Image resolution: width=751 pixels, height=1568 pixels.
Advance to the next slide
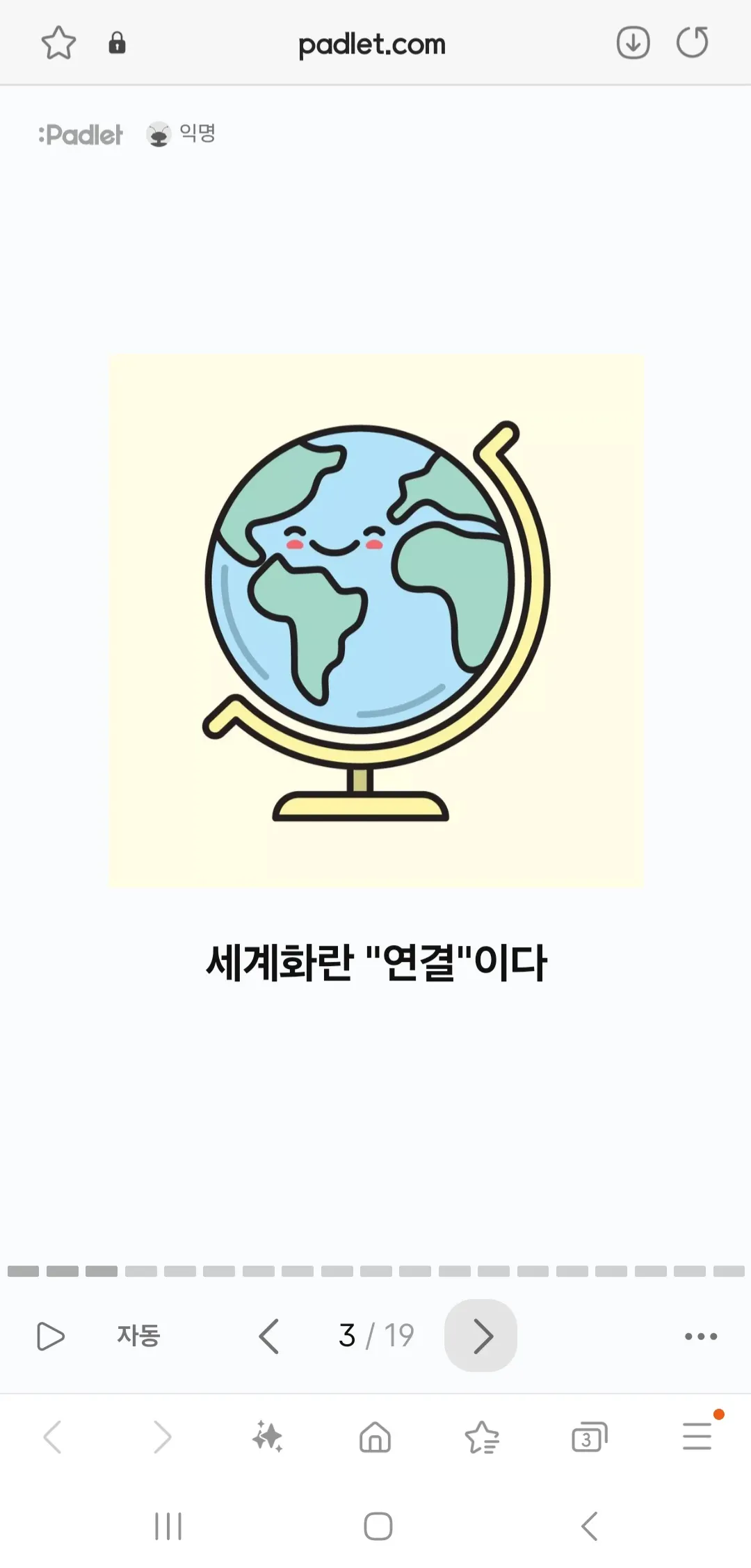coord(481,1336)
